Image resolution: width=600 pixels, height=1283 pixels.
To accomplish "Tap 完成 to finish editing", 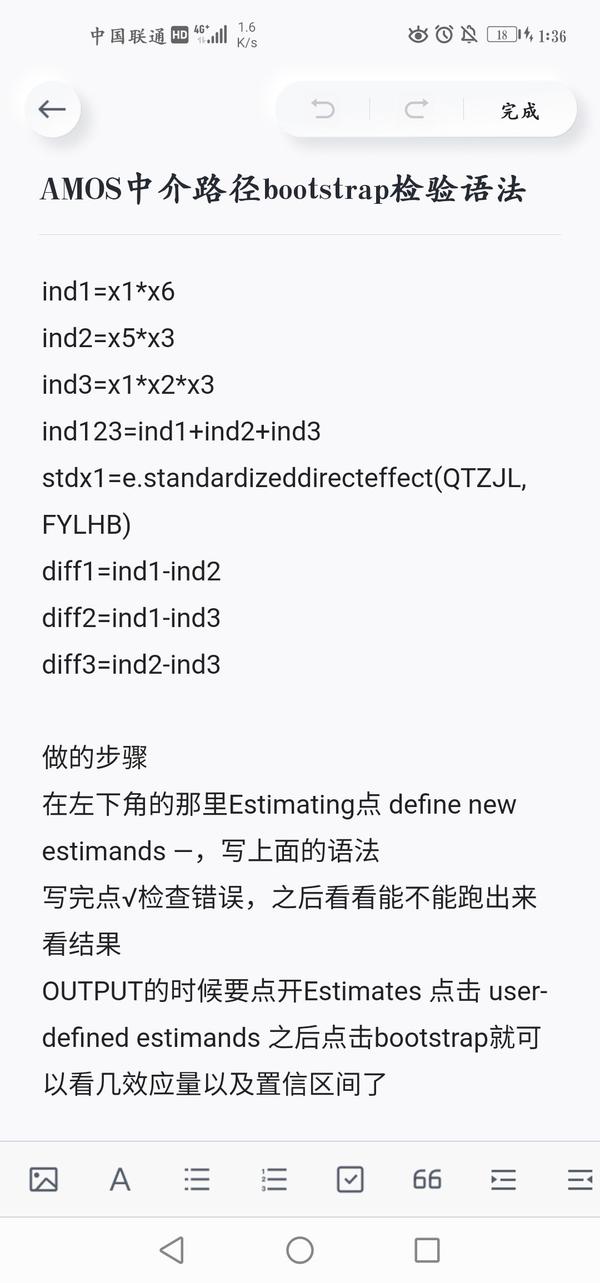I will [x=520, y=111].
